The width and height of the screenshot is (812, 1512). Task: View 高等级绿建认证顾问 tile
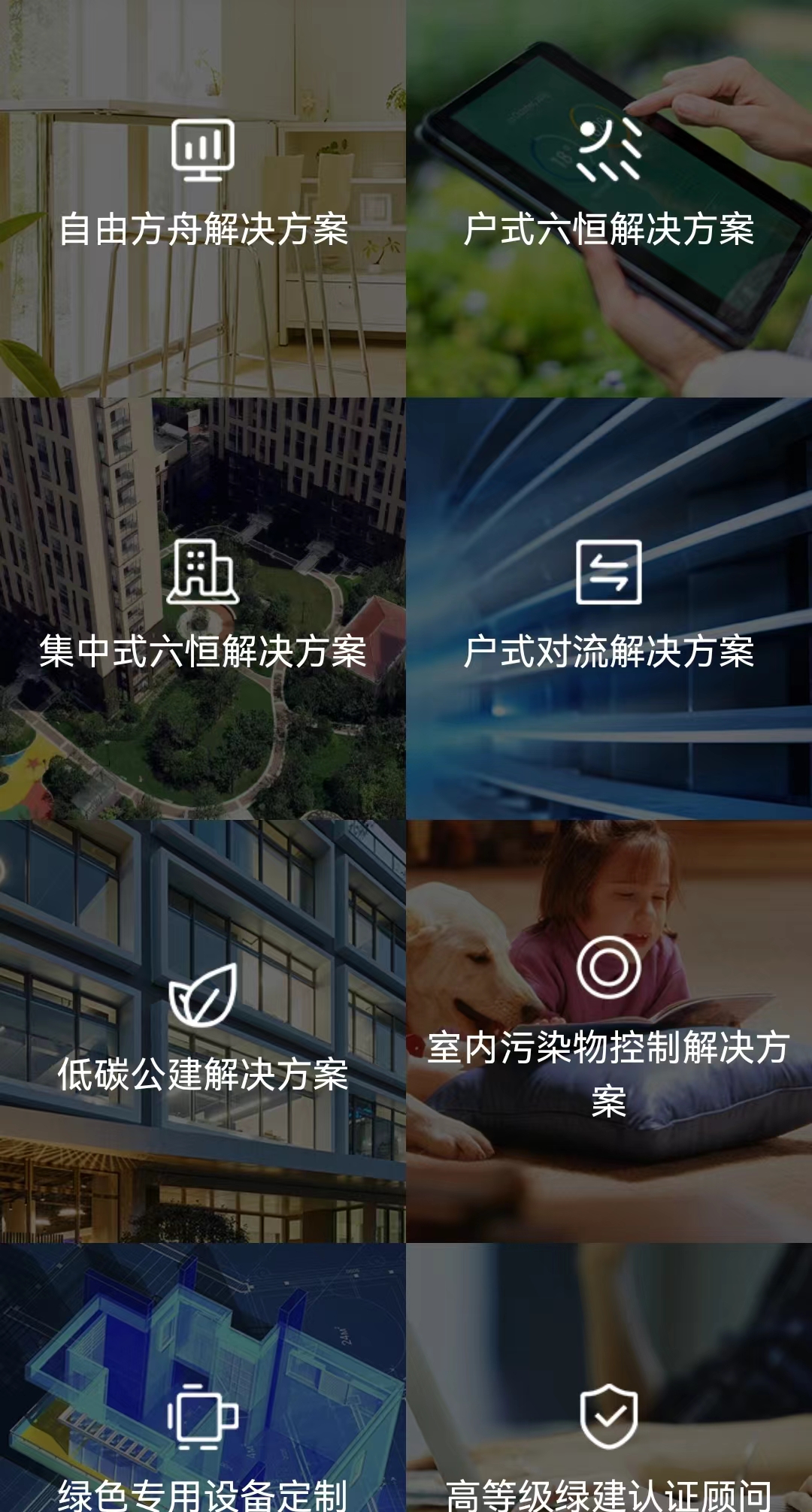tap(609, 1377)
